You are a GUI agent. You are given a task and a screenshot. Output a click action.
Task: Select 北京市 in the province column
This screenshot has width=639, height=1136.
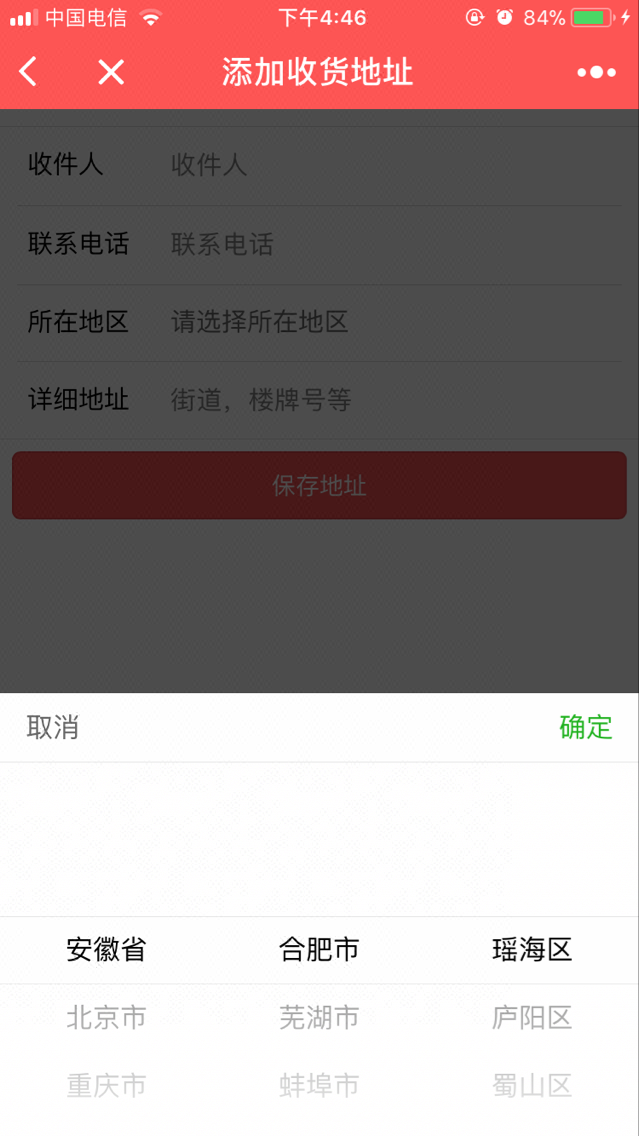coord(106,1018)
